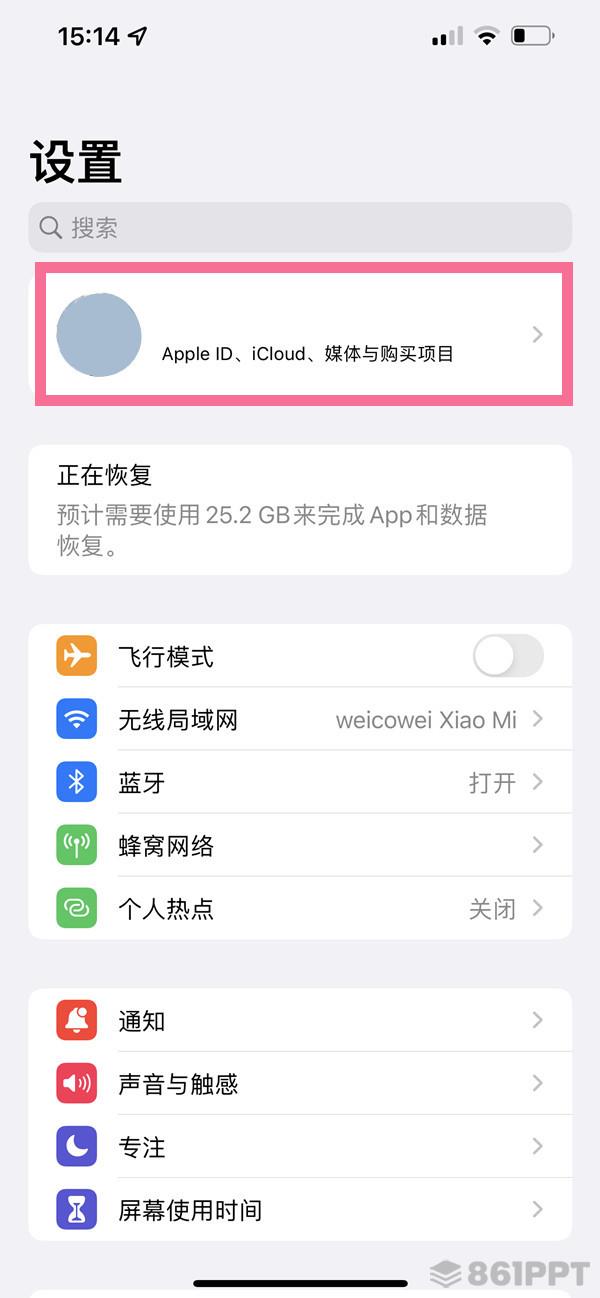Open the 正在恢复 restore status card
Image resolution: width=600 pixels, height=1298 pixels.
click(300, 510)
